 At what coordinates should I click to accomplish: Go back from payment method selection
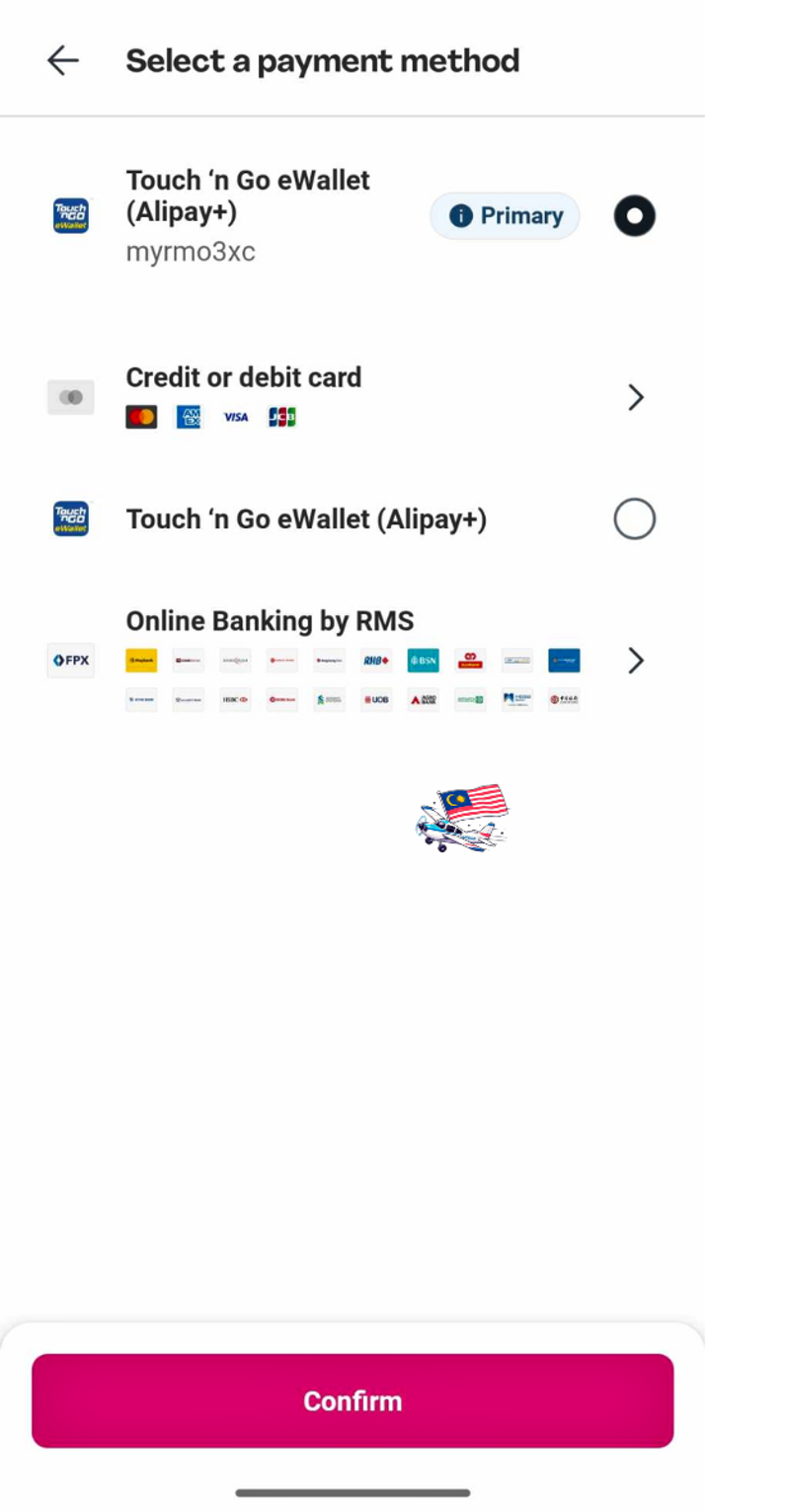63,61
